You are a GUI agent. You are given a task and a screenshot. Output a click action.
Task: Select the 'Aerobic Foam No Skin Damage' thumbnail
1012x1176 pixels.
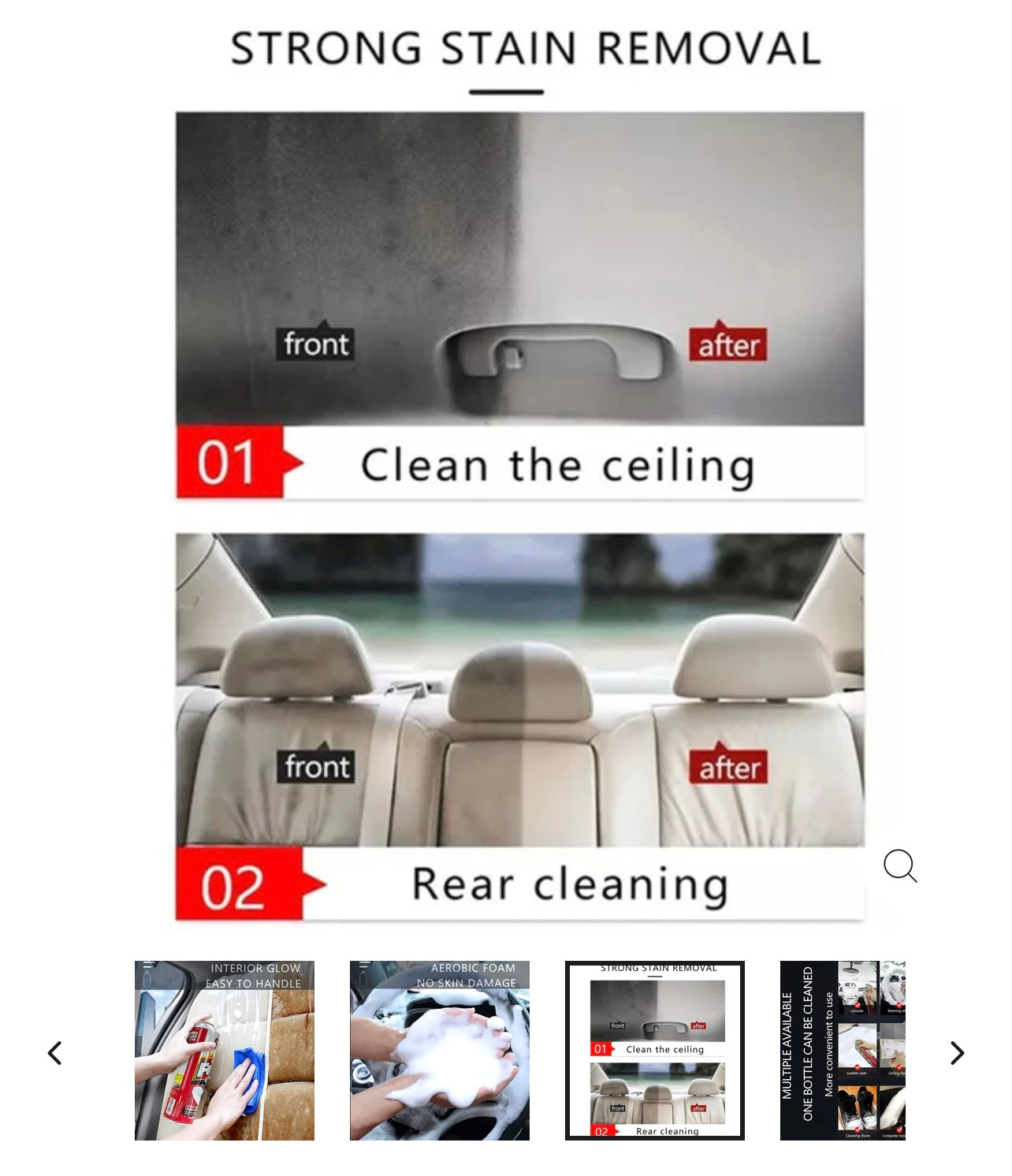[439, 1051]
